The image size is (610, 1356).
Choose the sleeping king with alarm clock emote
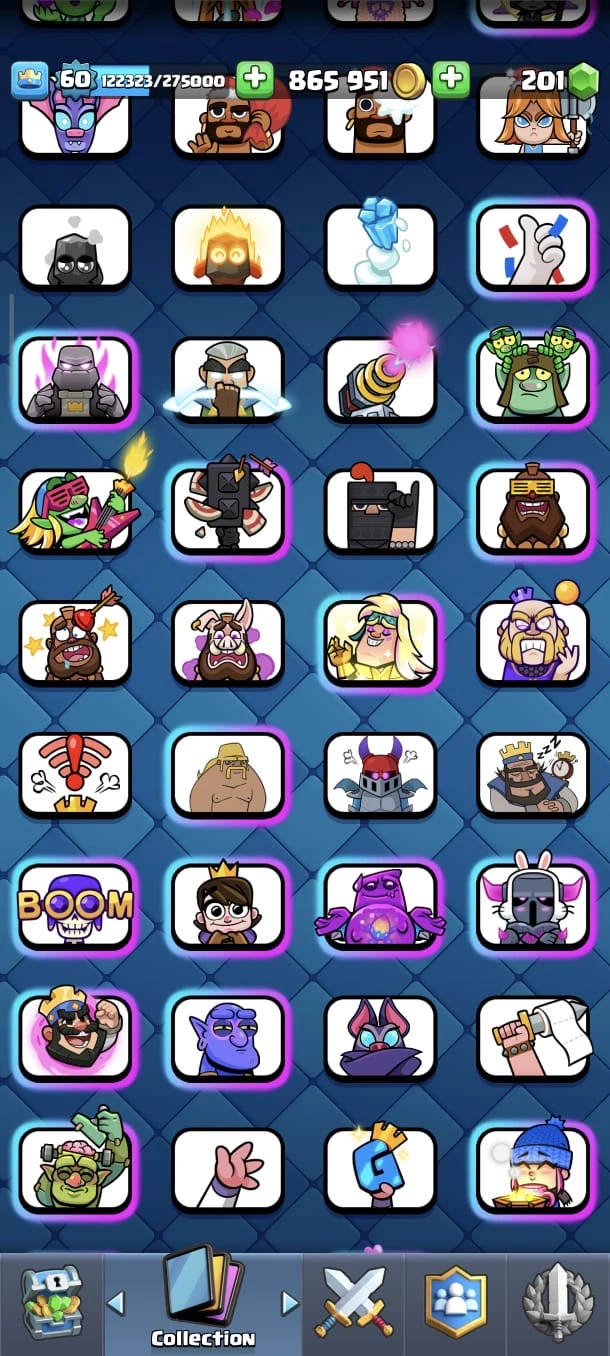click(x=532, y=774)
